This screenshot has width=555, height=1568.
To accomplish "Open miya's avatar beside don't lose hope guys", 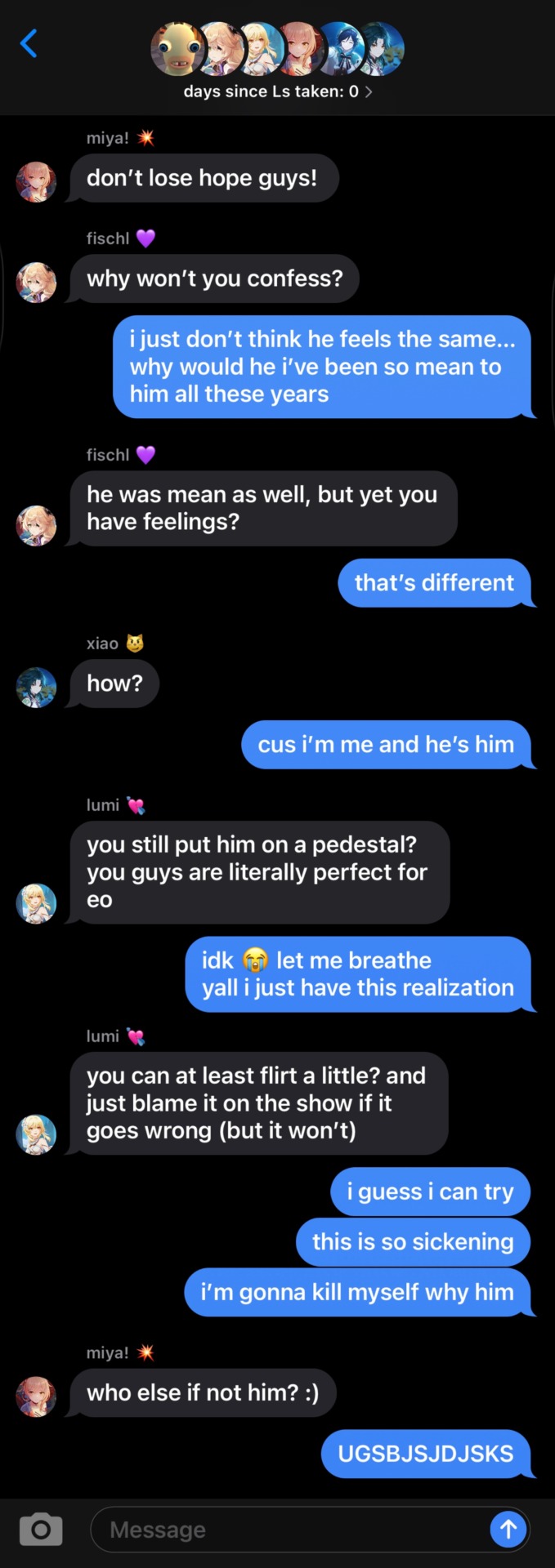I will point(36,181).
